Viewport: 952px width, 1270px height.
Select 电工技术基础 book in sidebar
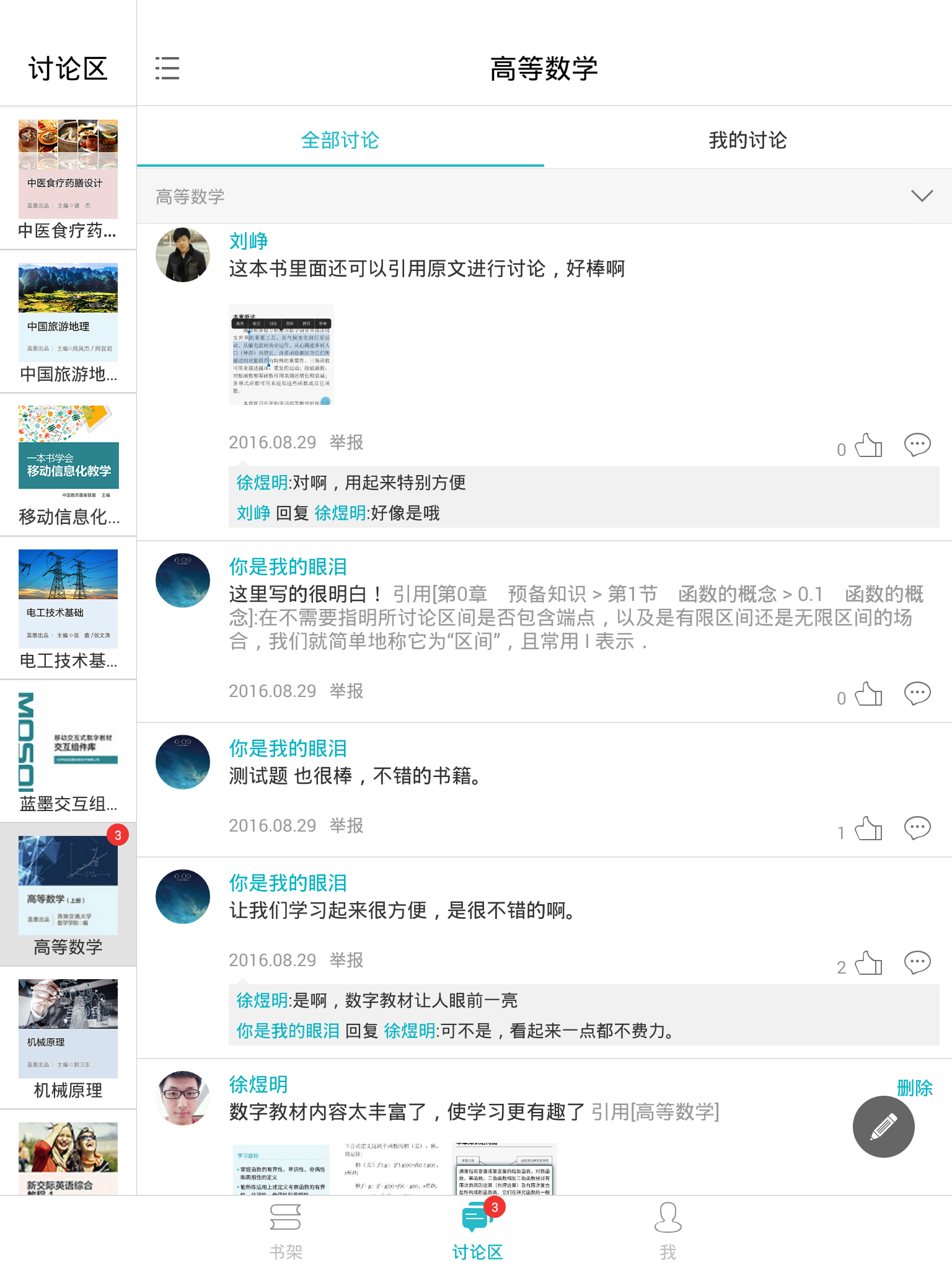(68, 609)
